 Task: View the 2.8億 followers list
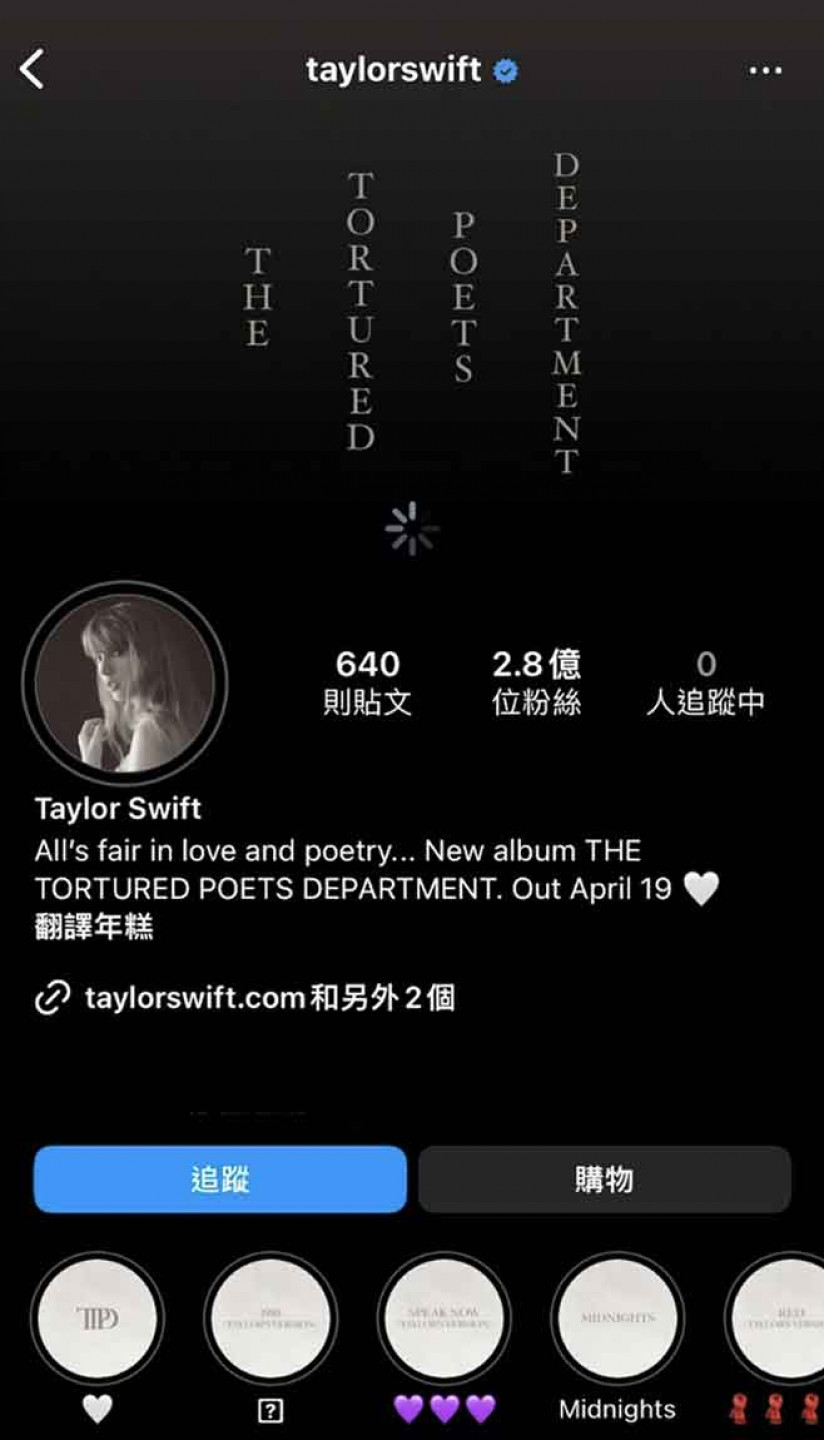[536, 681]
